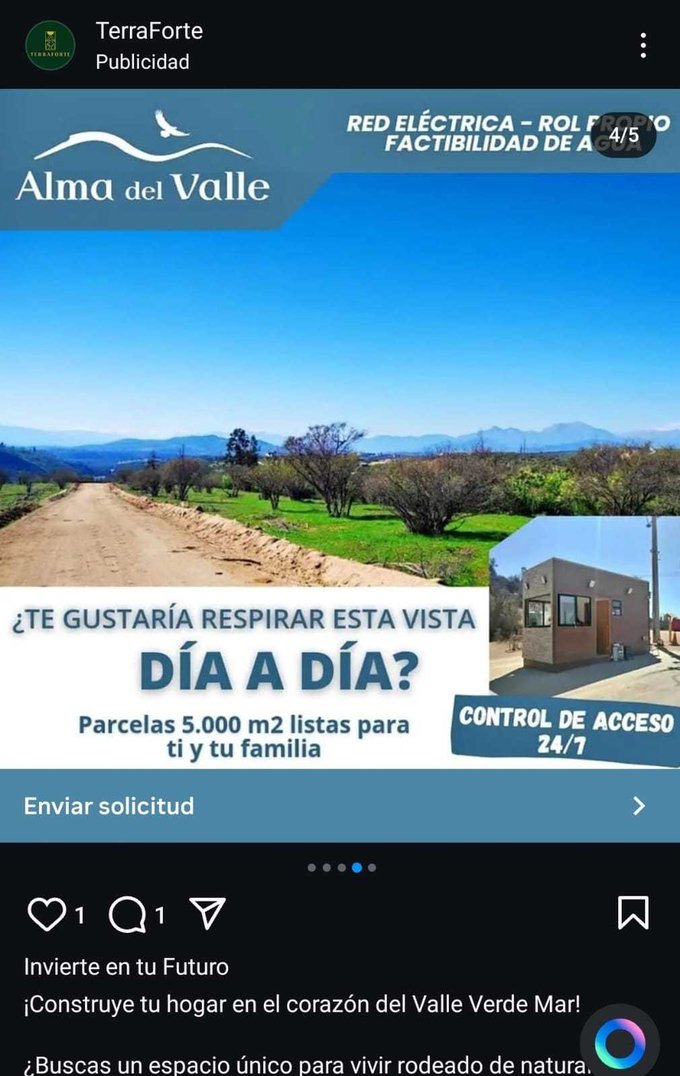Viewport: 680px width, 1076px height.
Task: Save this post with the bookmark
Action: (x=633, y=913)
